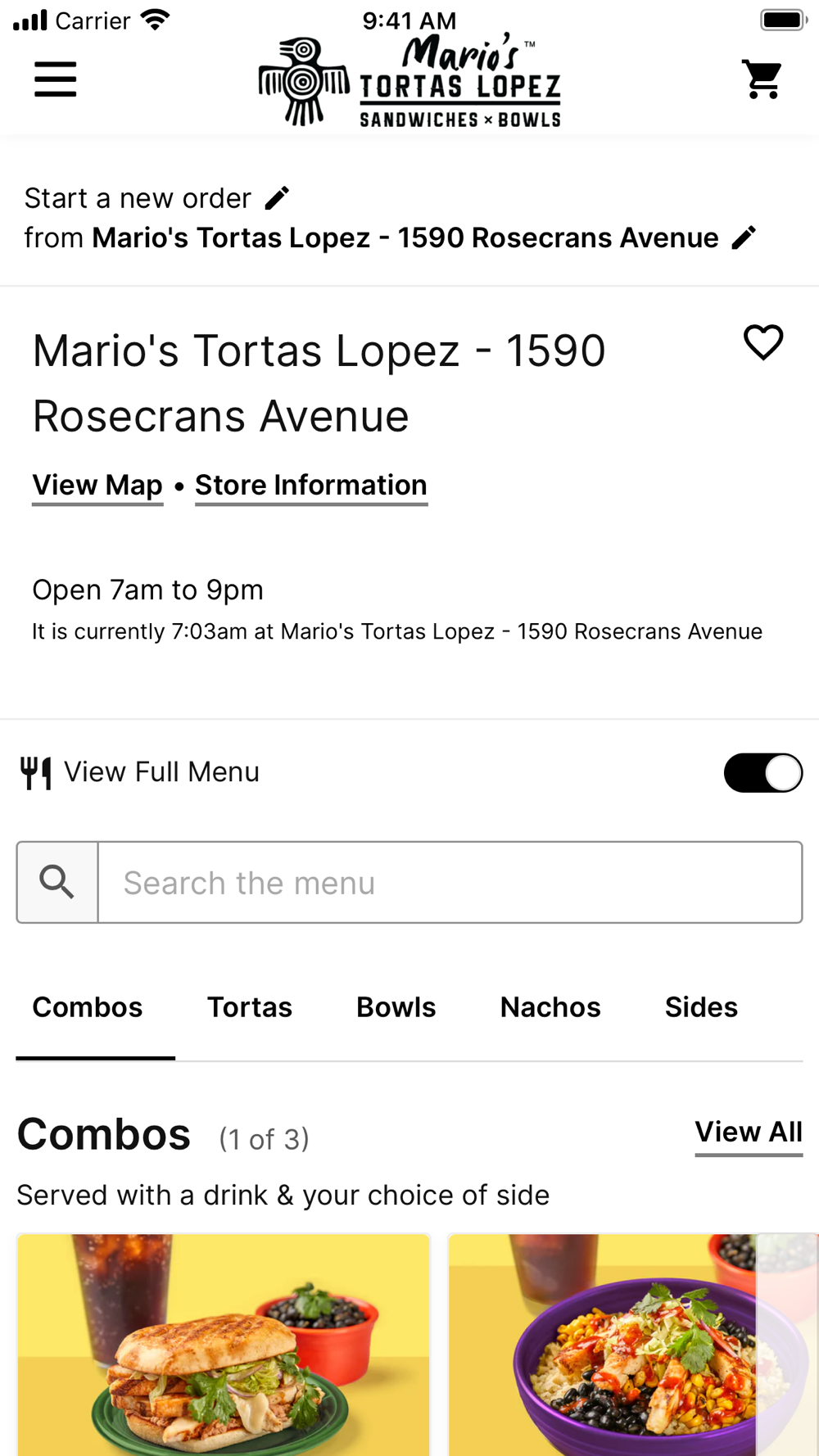819x1456 pixels.
Task: Open the View Map link
Action: click(97, 485)
